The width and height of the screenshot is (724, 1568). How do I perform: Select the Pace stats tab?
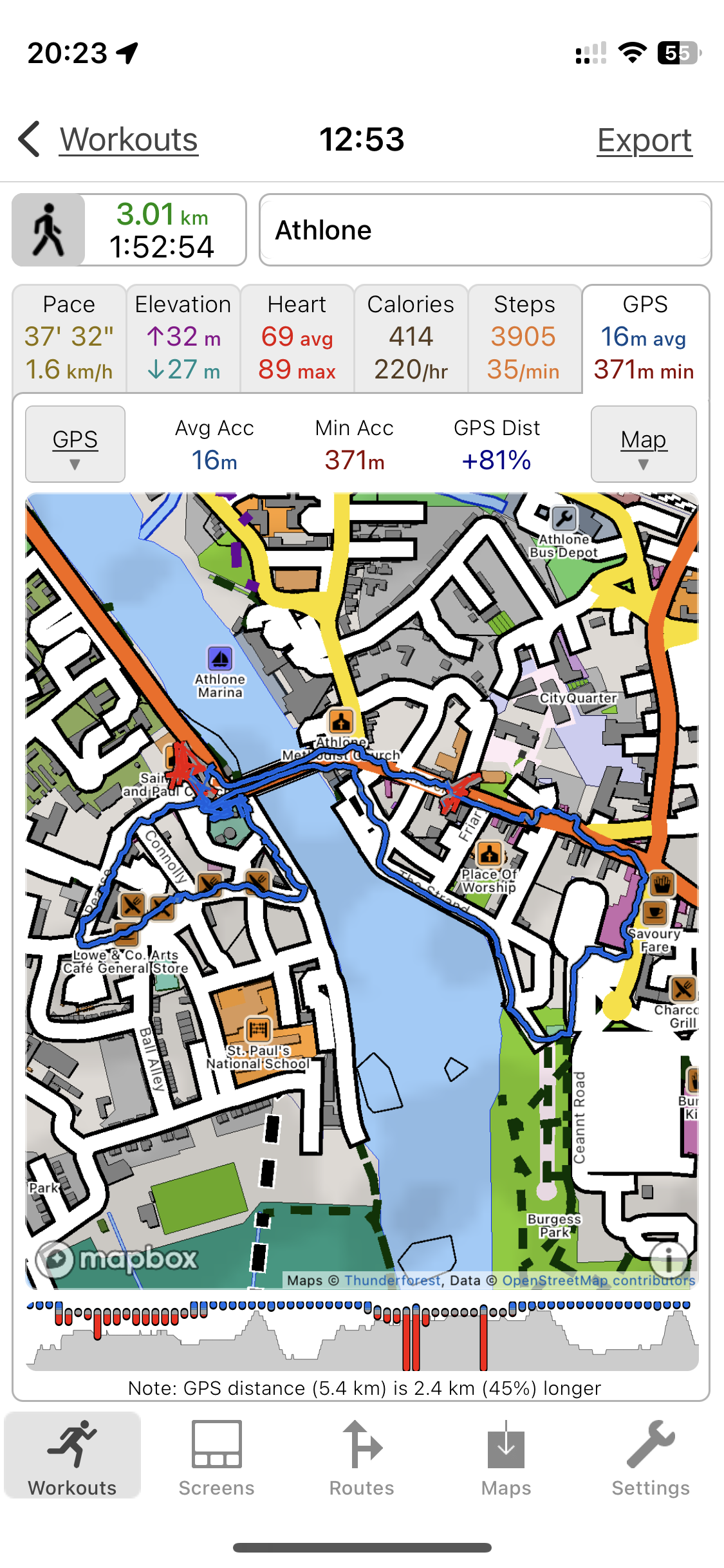click(x=69, y=338)
